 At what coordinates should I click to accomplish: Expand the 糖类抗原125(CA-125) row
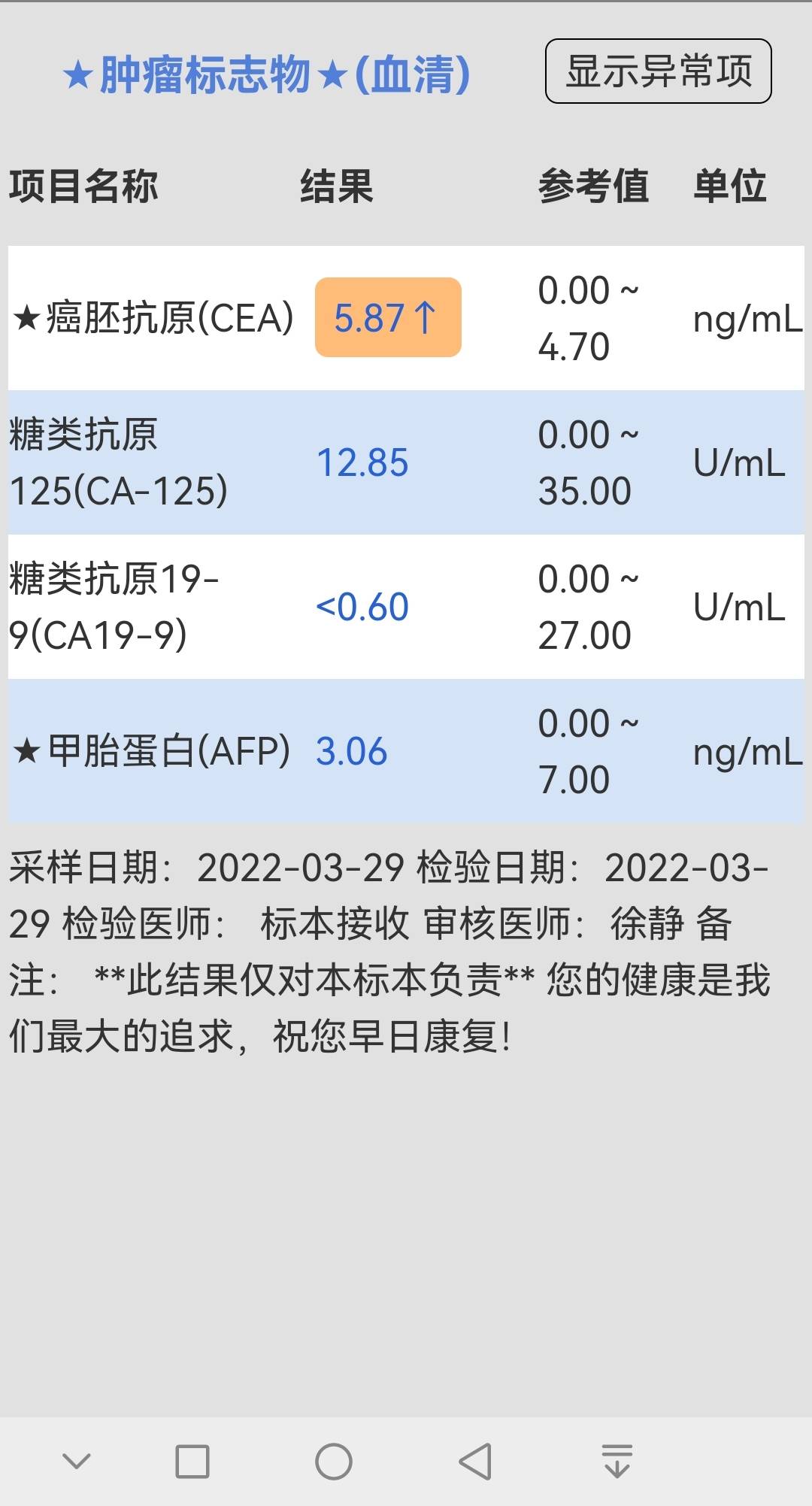tap(120, 462)
